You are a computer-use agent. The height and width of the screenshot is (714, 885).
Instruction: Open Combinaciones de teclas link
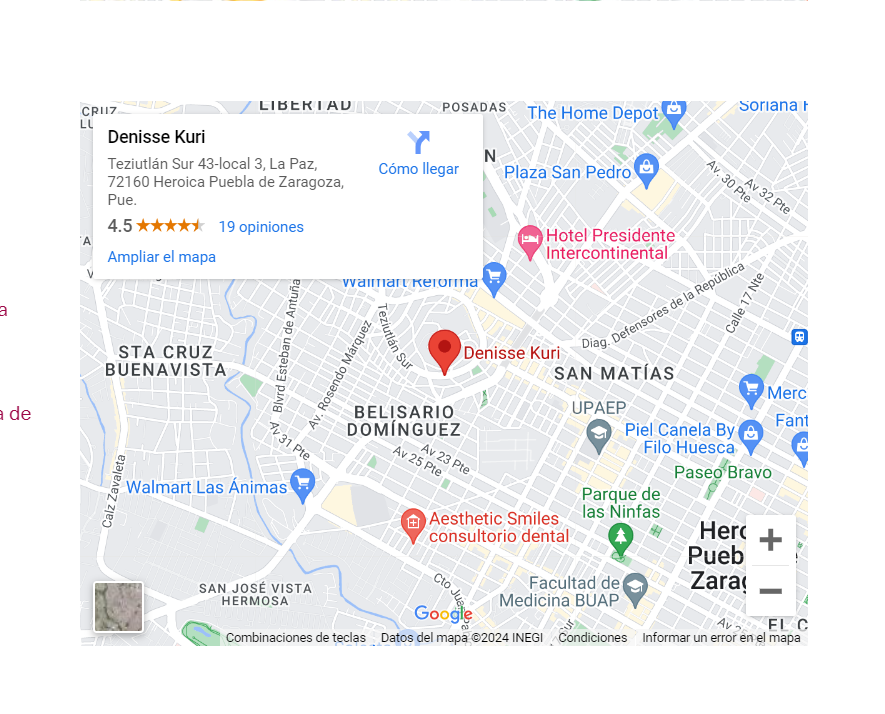[295, 638]
